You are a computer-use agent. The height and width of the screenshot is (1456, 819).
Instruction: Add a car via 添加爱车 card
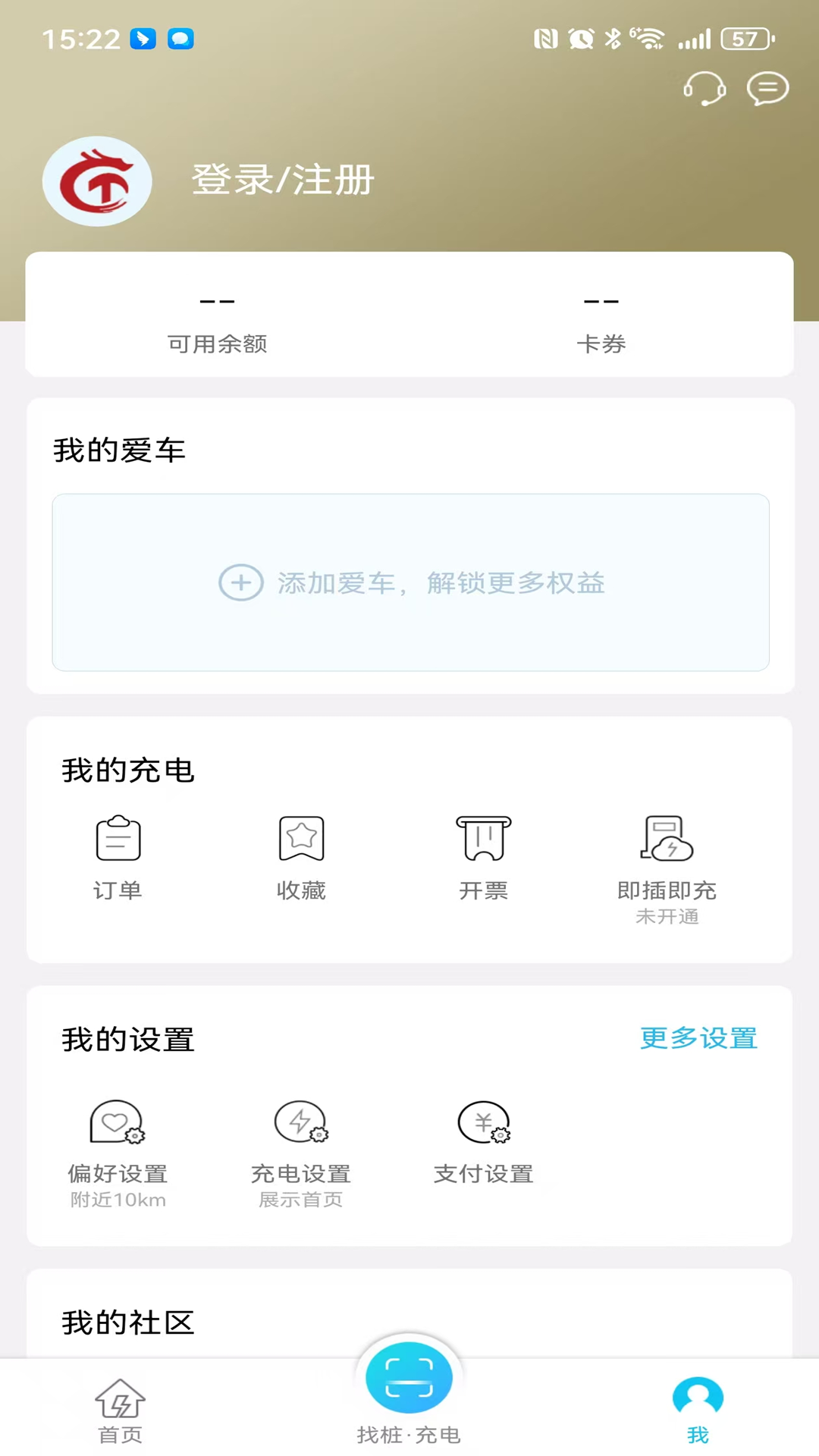click(x=410, y=582)
